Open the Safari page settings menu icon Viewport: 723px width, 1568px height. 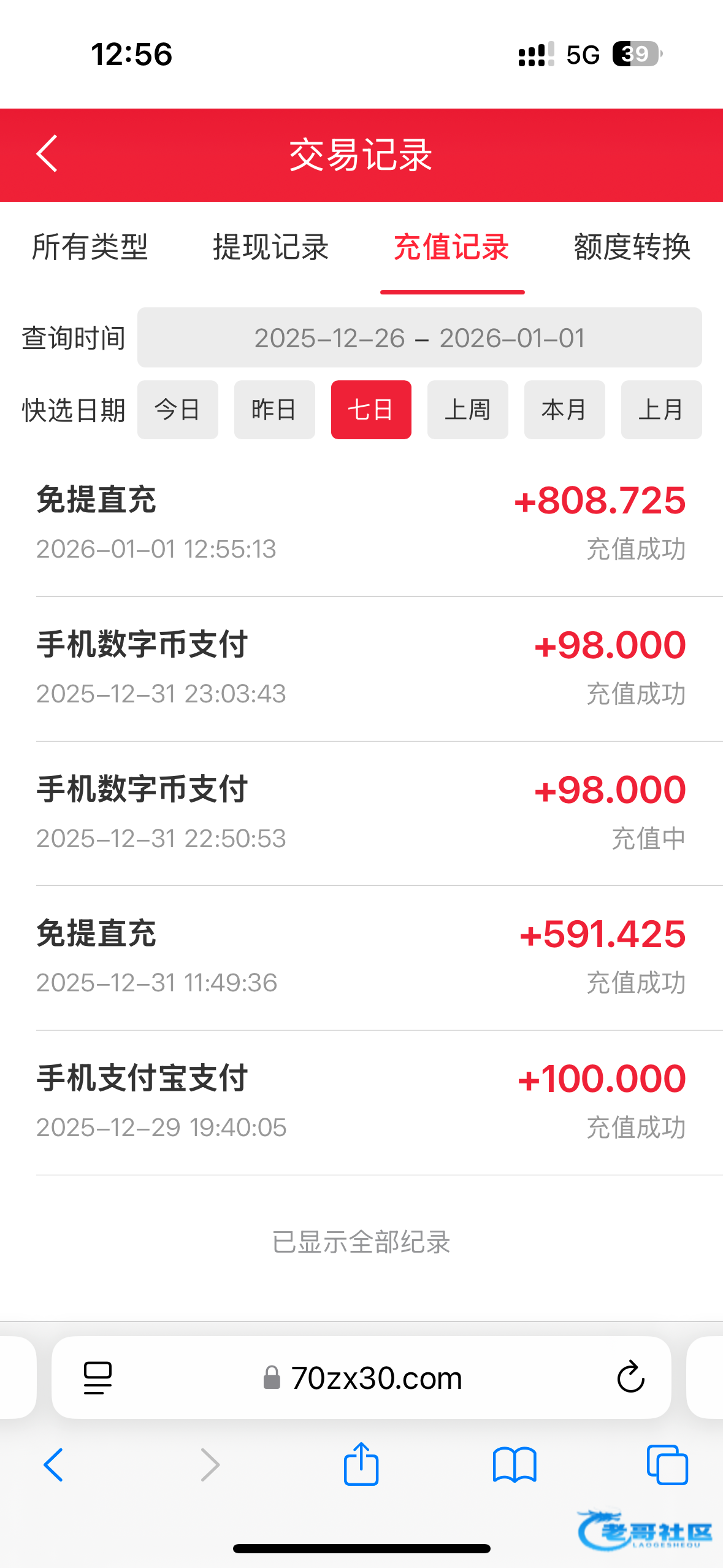coord(98,1378)
